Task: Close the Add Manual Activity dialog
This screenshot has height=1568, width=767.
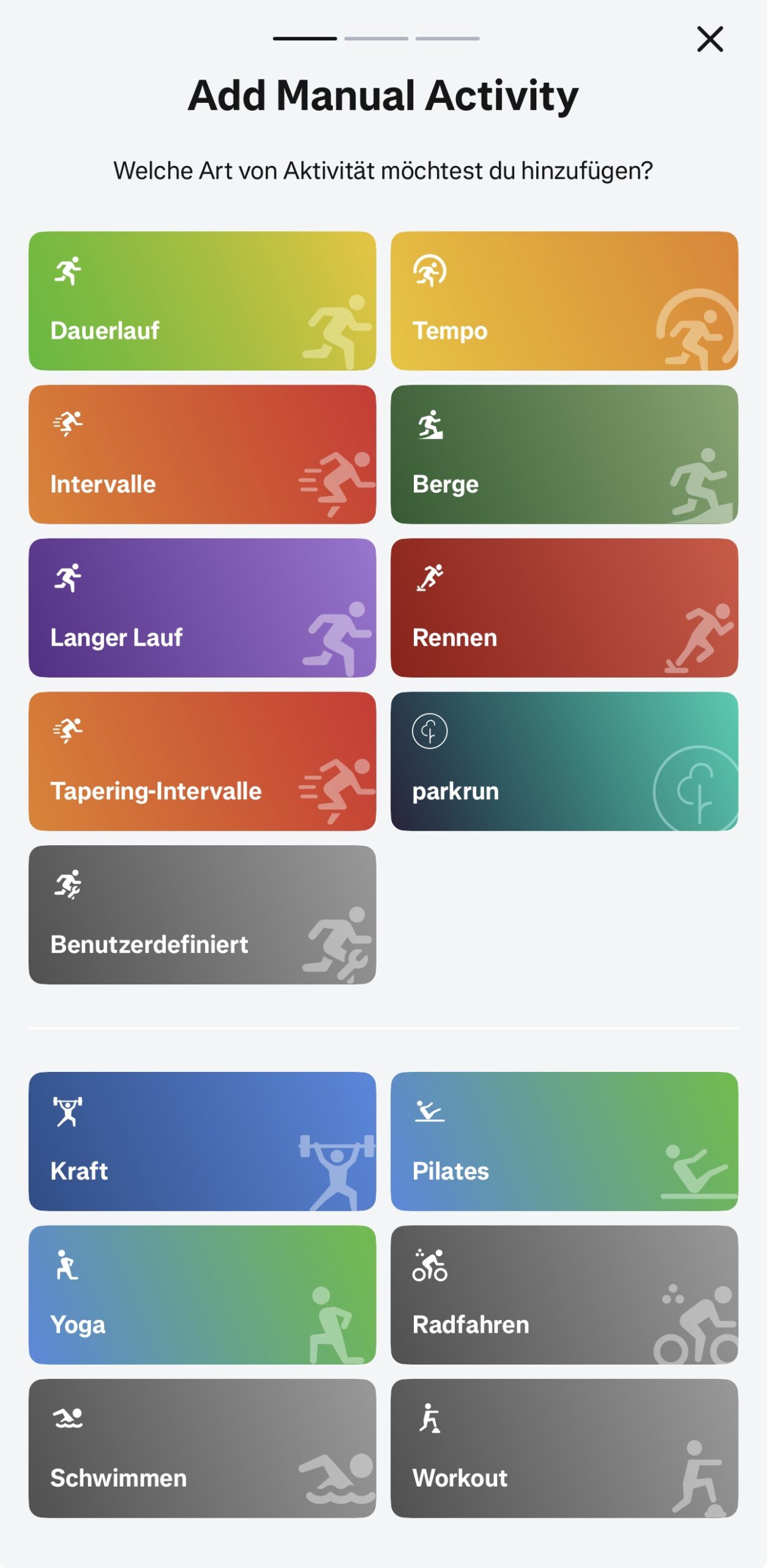Action: click(x=709, y=39)
